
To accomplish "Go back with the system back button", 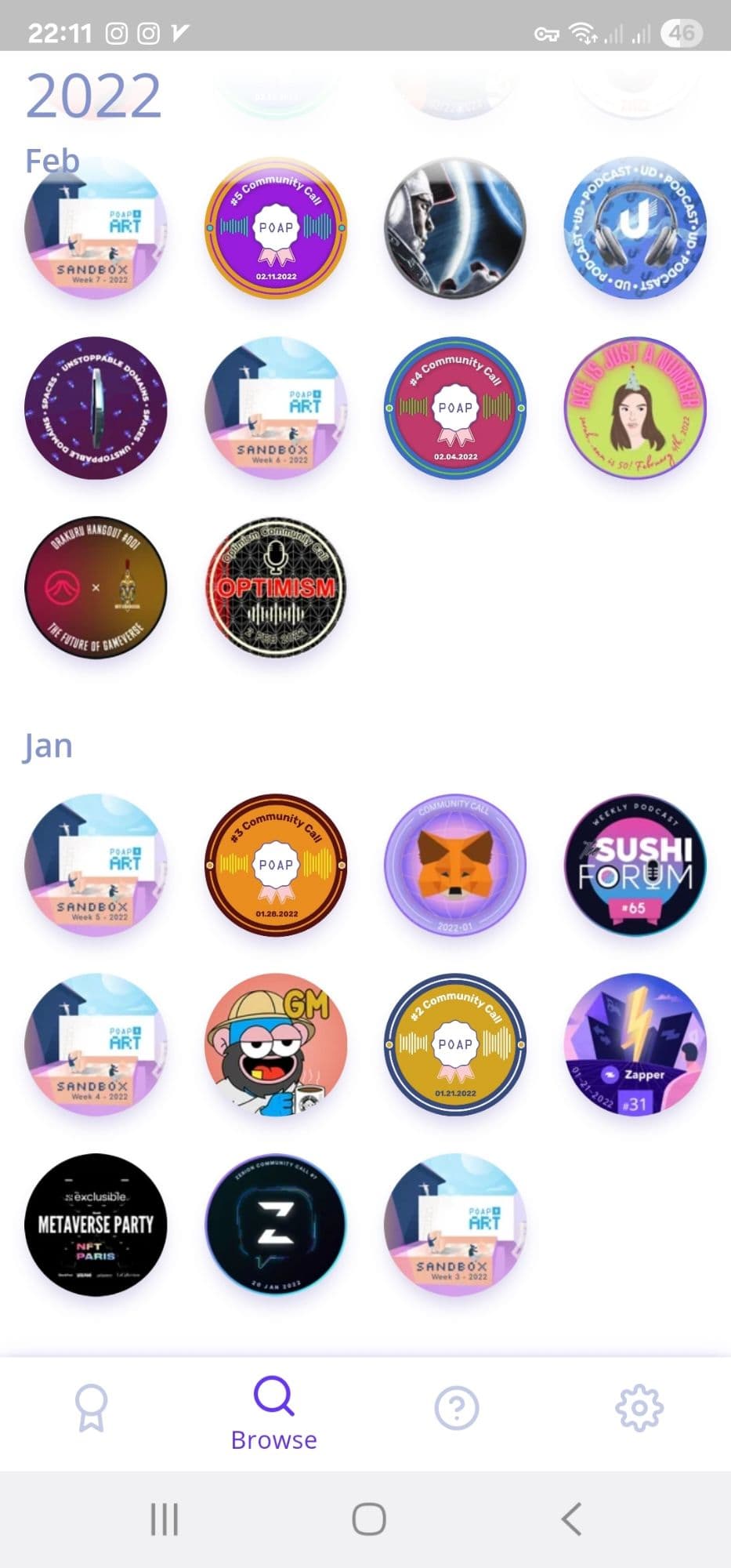I will [572, 1519].
